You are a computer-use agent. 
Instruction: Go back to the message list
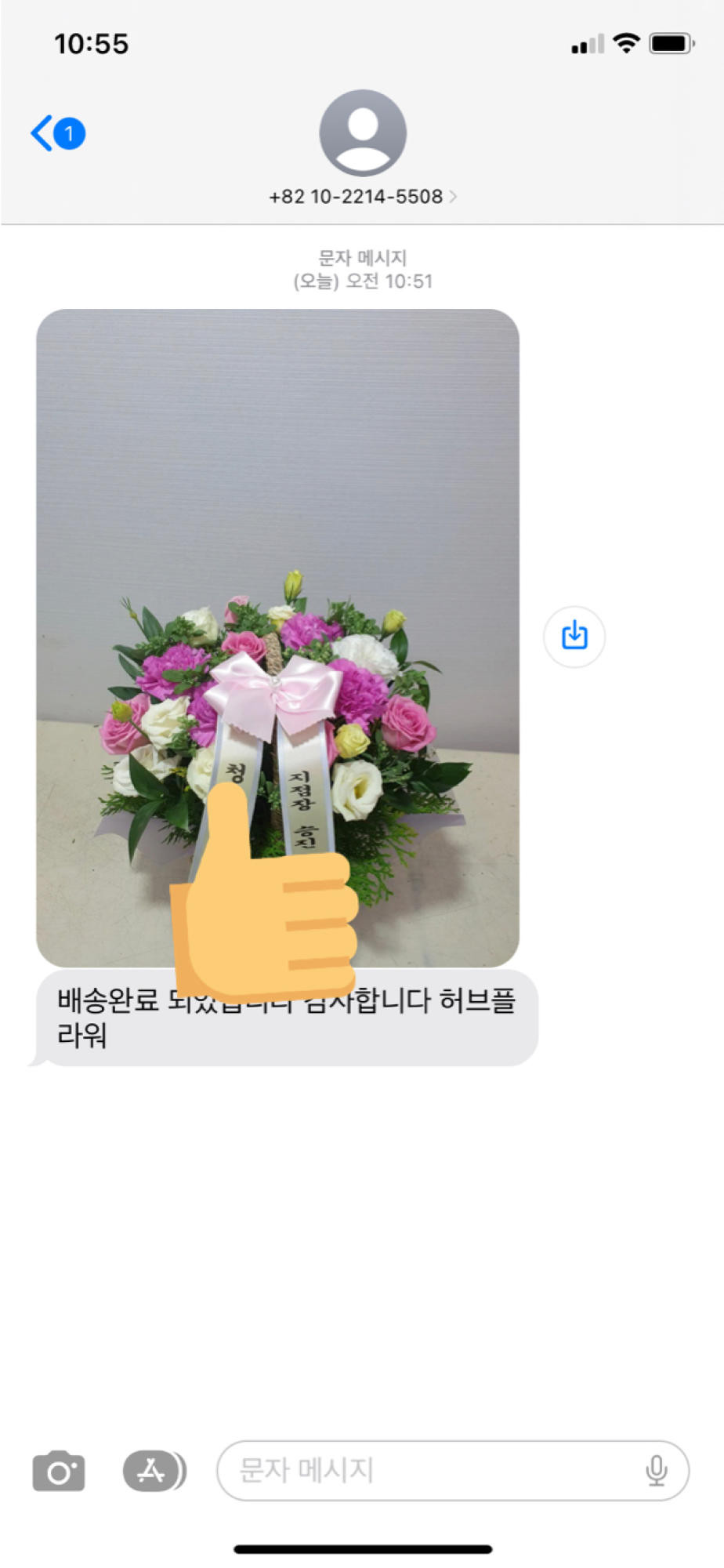pos(55,133)
